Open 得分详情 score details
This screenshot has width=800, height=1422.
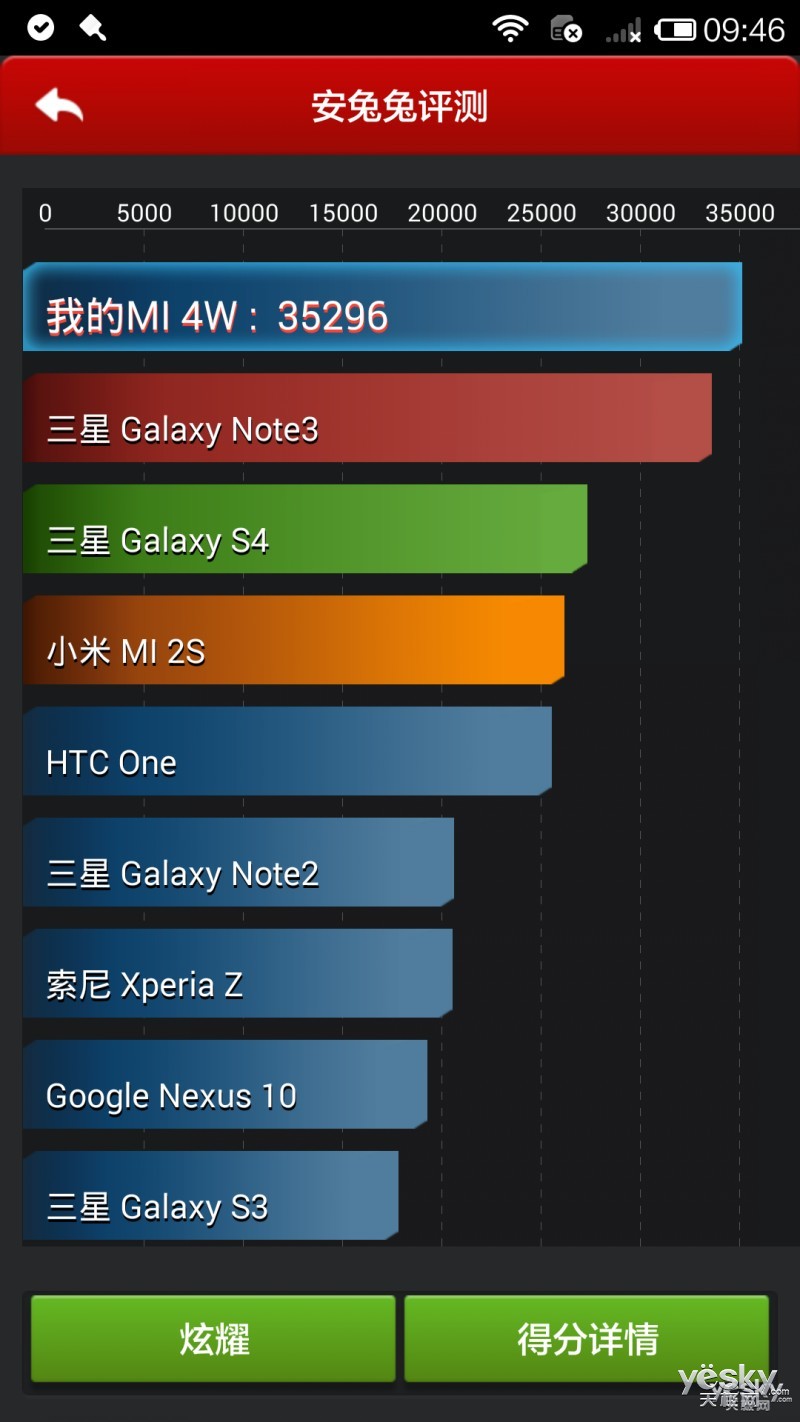(x=587, y=1339)
